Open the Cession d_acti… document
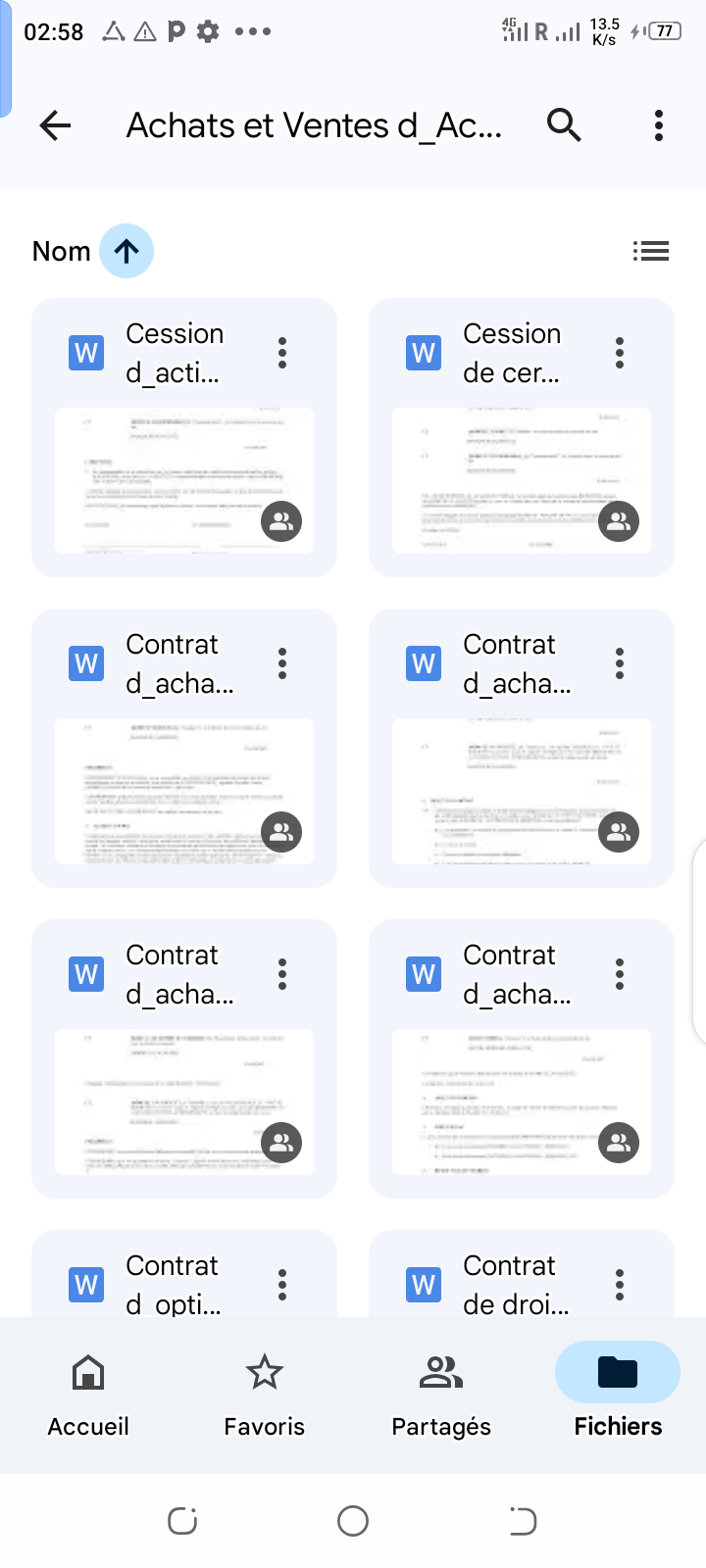 tap(184, 437)
